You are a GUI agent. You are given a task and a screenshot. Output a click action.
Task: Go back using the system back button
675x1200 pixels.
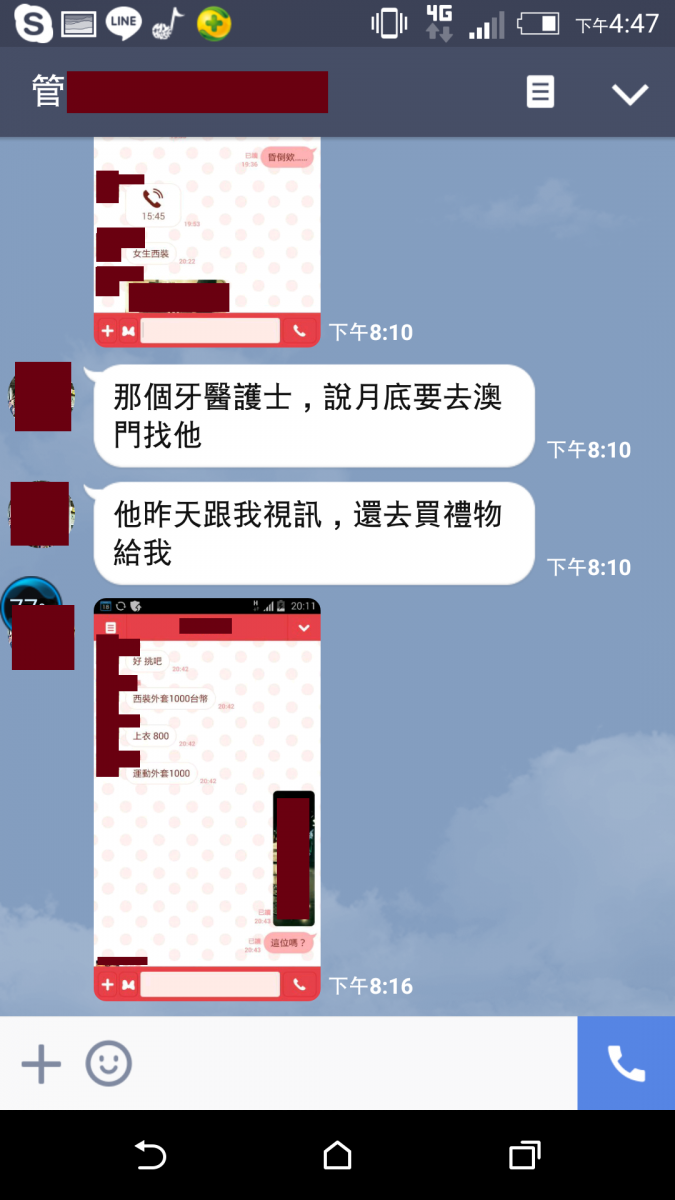pos(150,1156)
